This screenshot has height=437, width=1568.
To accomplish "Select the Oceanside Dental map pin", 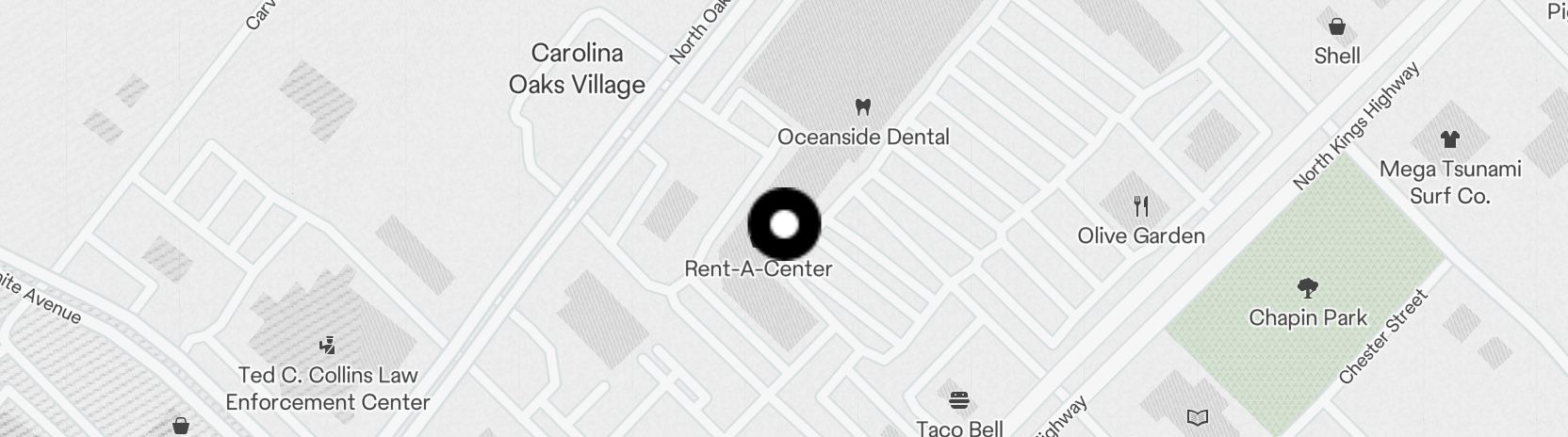I will click(862, 107).
